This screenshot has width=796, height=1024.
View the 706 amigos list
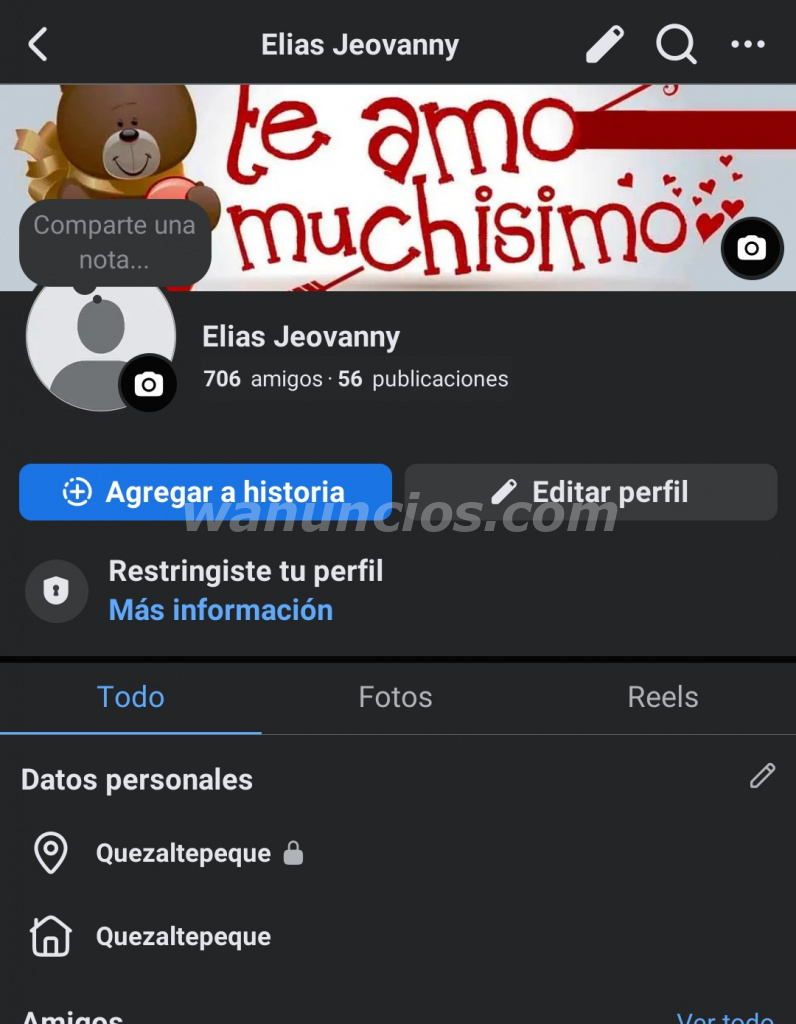[263, 379]
